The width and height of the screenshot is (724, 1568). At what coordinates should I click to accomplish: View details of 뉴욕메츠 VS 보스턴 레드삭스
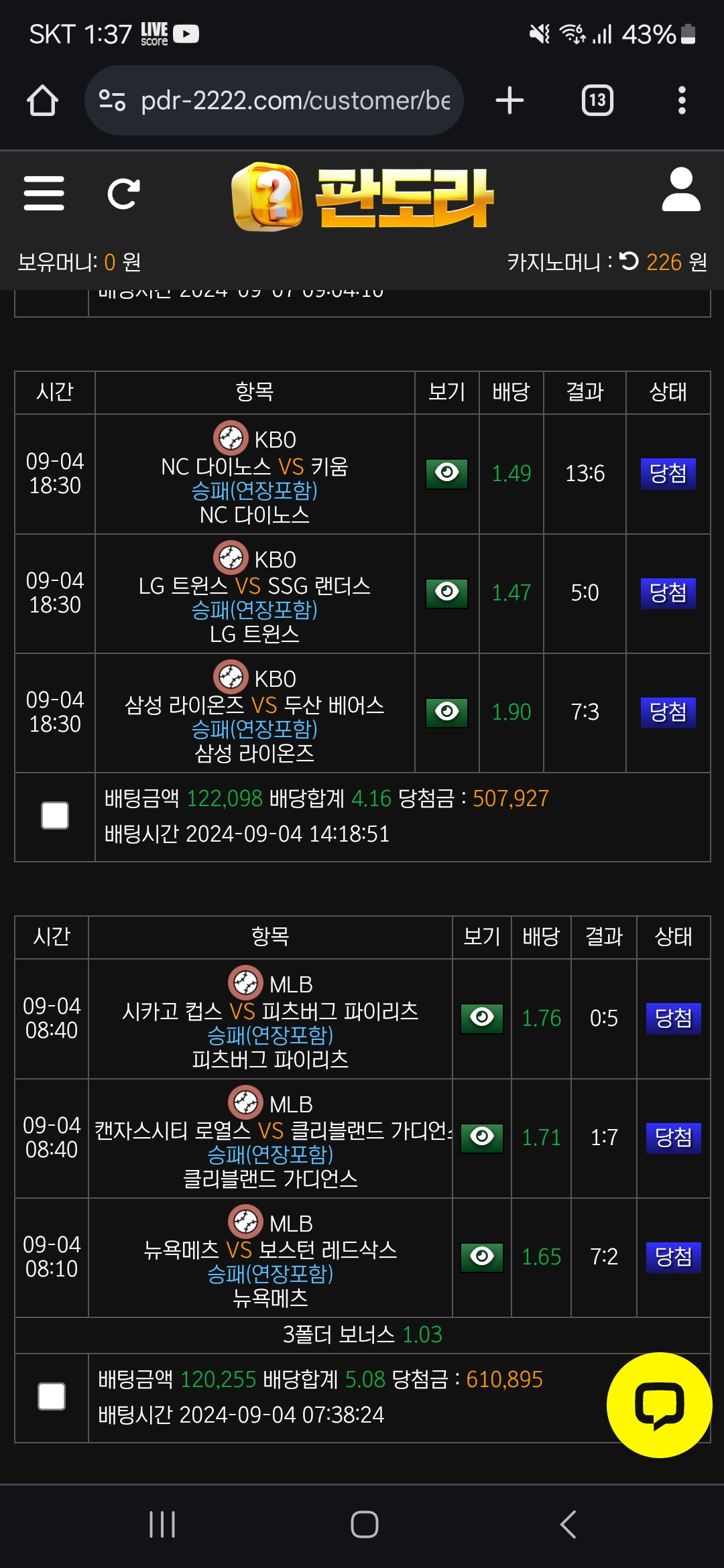coord(481,1257)
